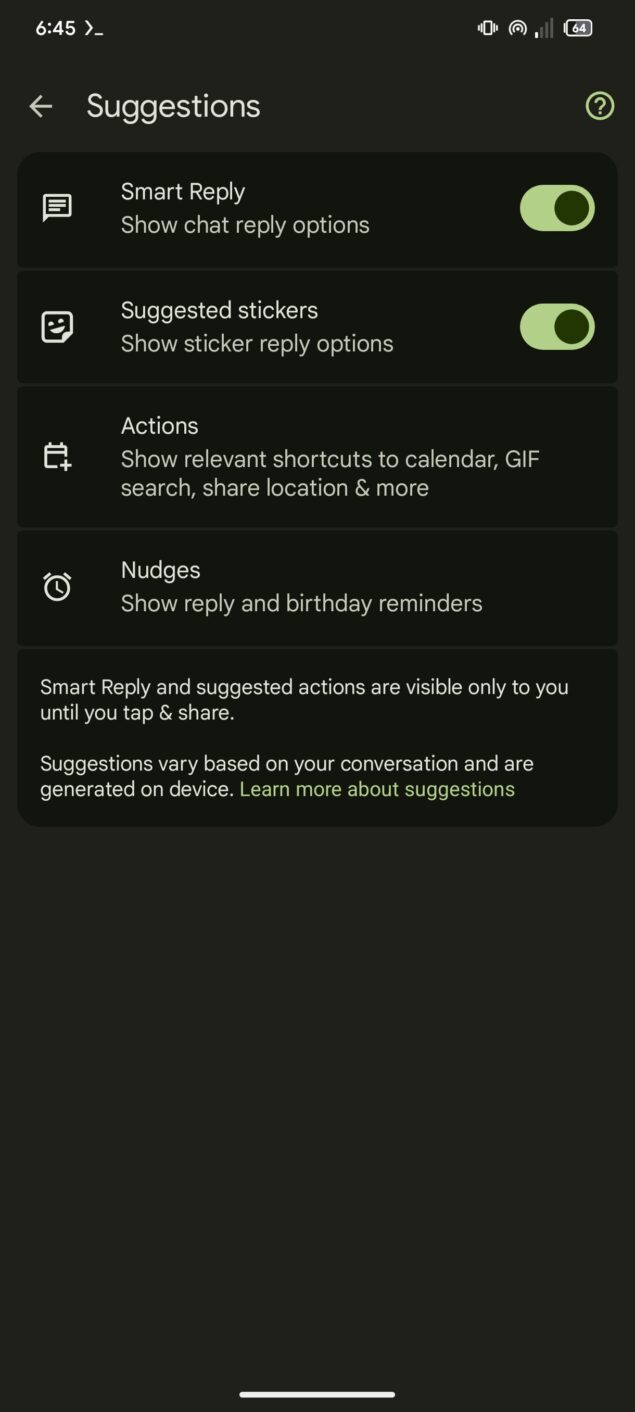Viewport: 635px width, 1412px height.
Task: Open the Actions settings
Action: (317, 457)
